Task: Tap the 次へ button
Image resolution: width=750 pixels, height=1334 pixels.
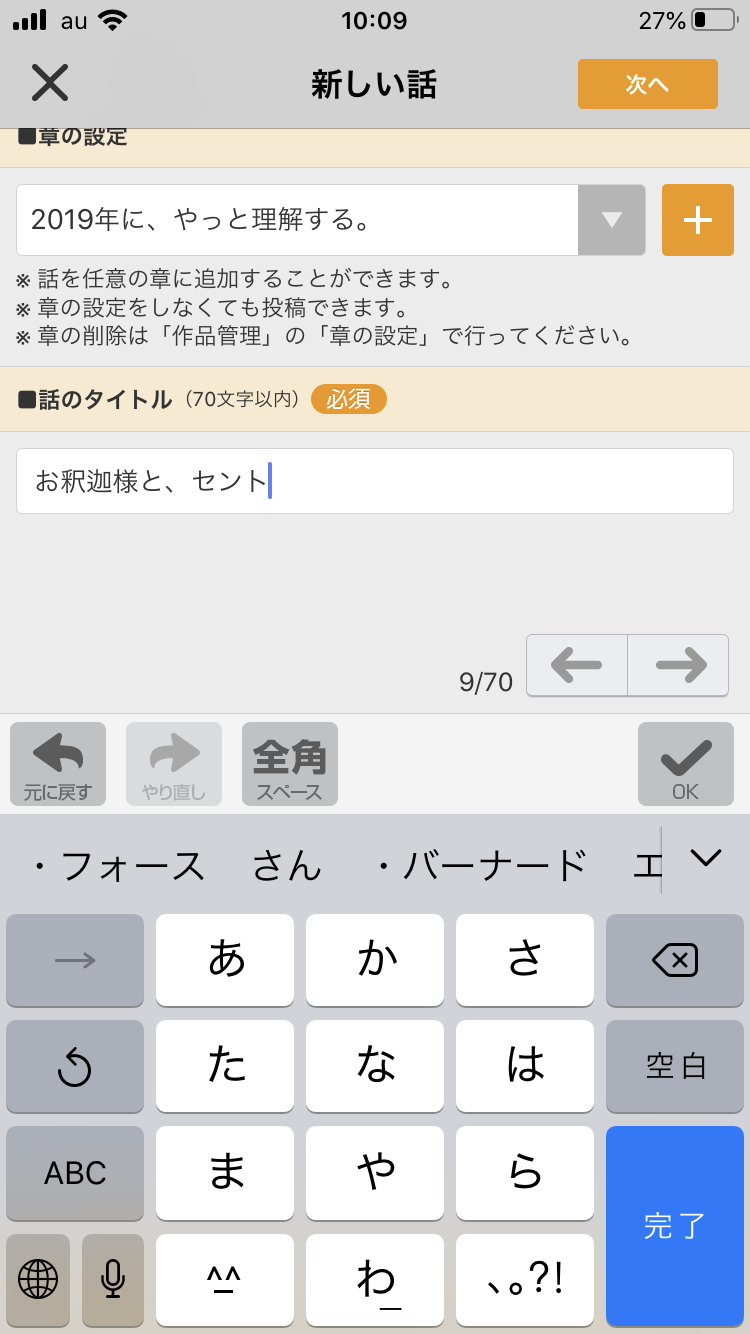Action: pos(647,84)
